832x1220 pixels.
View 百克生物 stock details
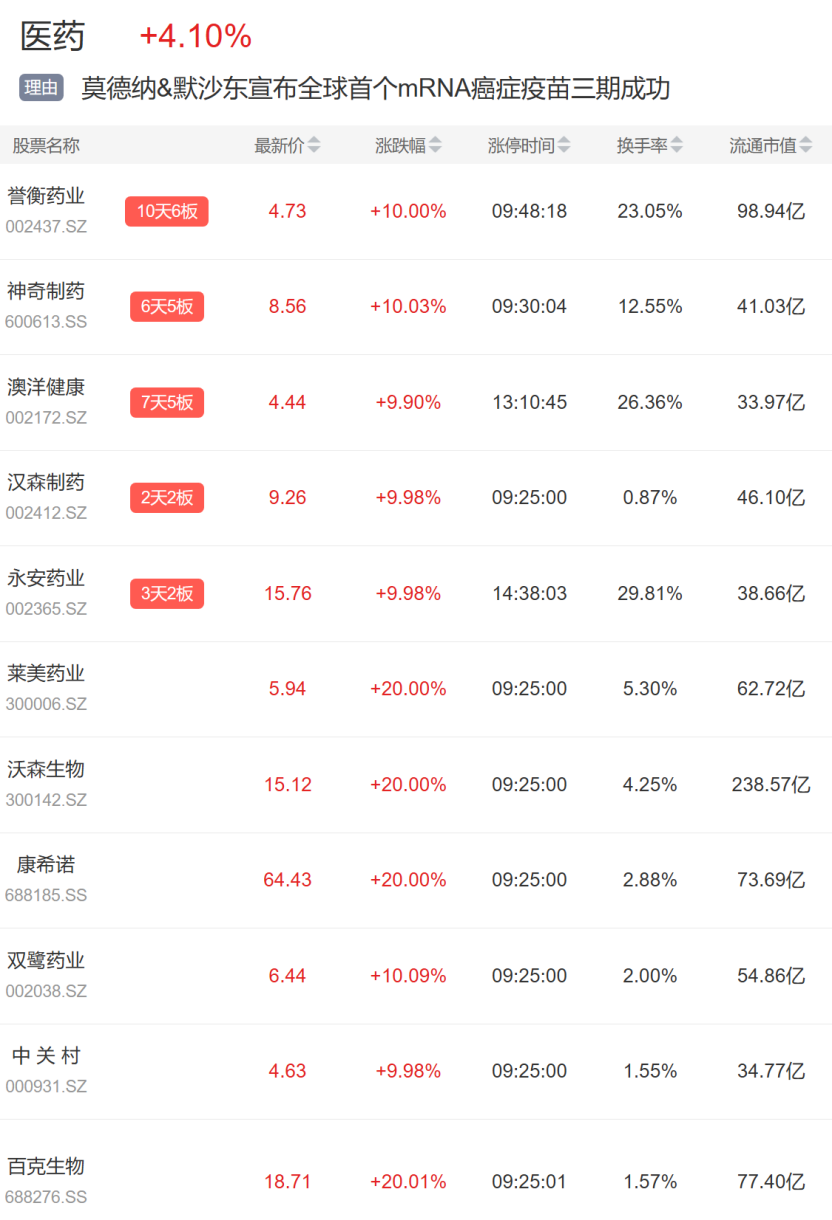(x=416, y=1170)
